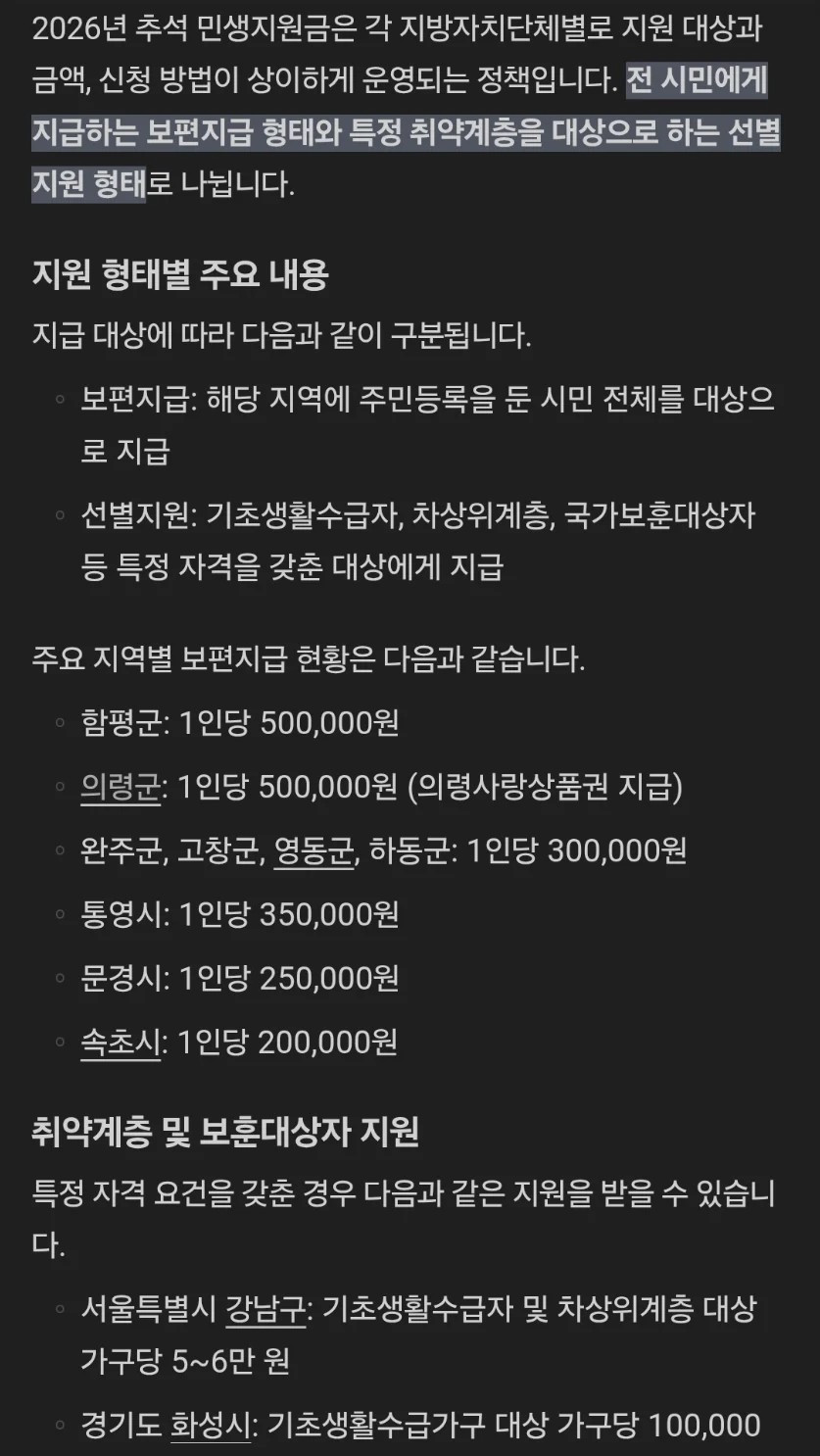This screenshot has width=820, height=1456.
Task: Open the 화성시 link
Action: (212, 1425)
